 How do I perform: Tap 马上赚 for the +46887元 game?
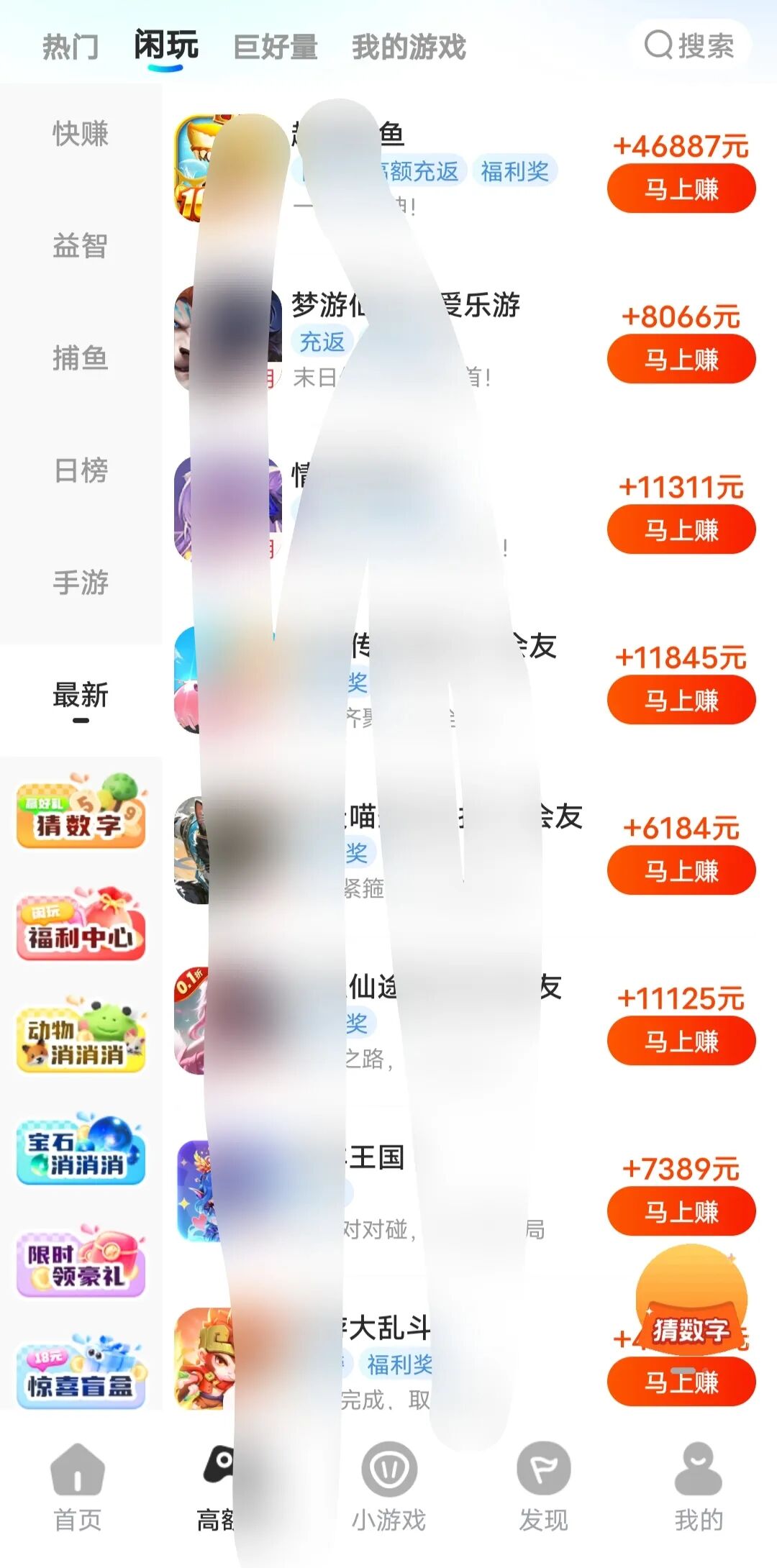click(681, 190)
